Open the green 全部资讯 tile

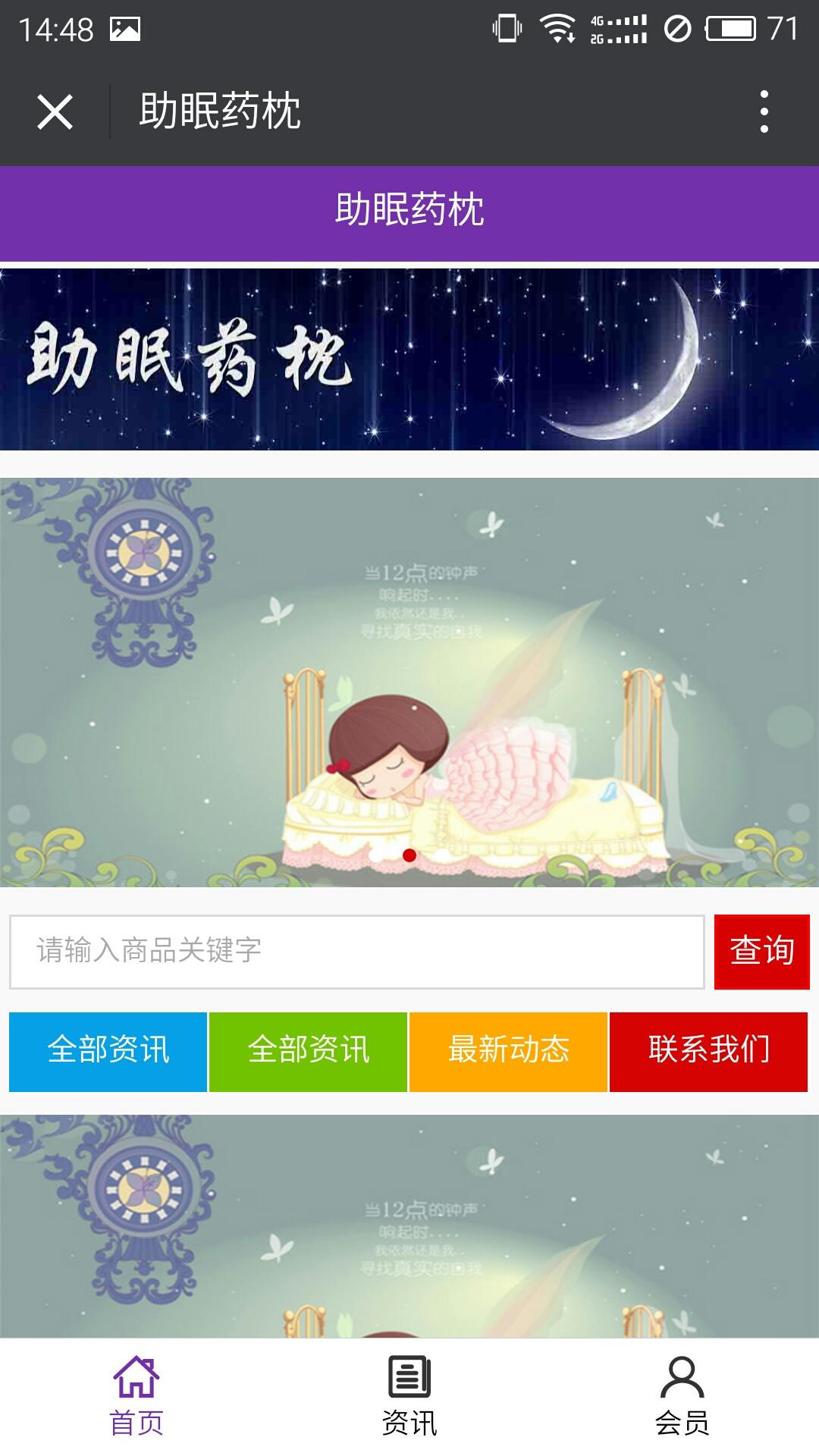308,1052
